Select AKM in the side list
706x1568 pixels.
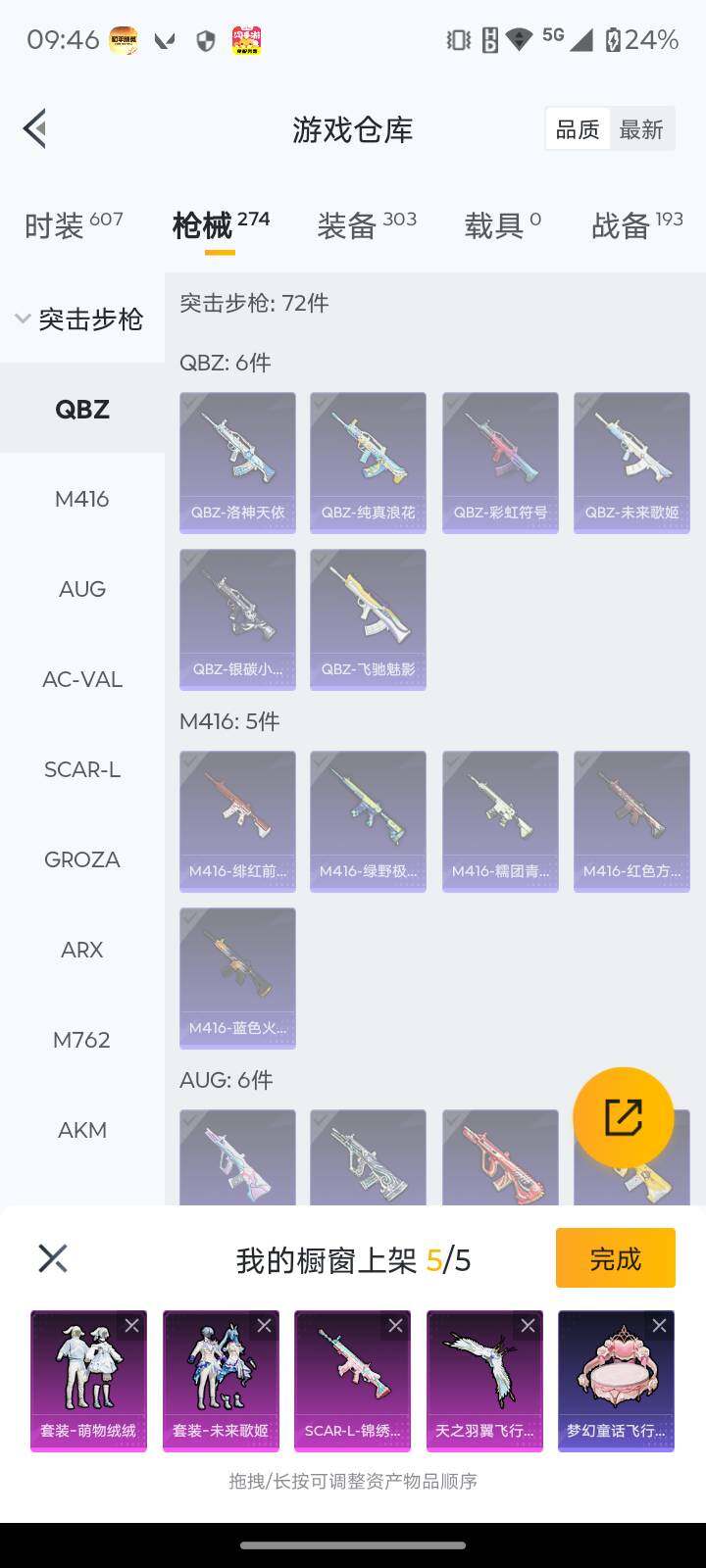(x=82, y=1131)
